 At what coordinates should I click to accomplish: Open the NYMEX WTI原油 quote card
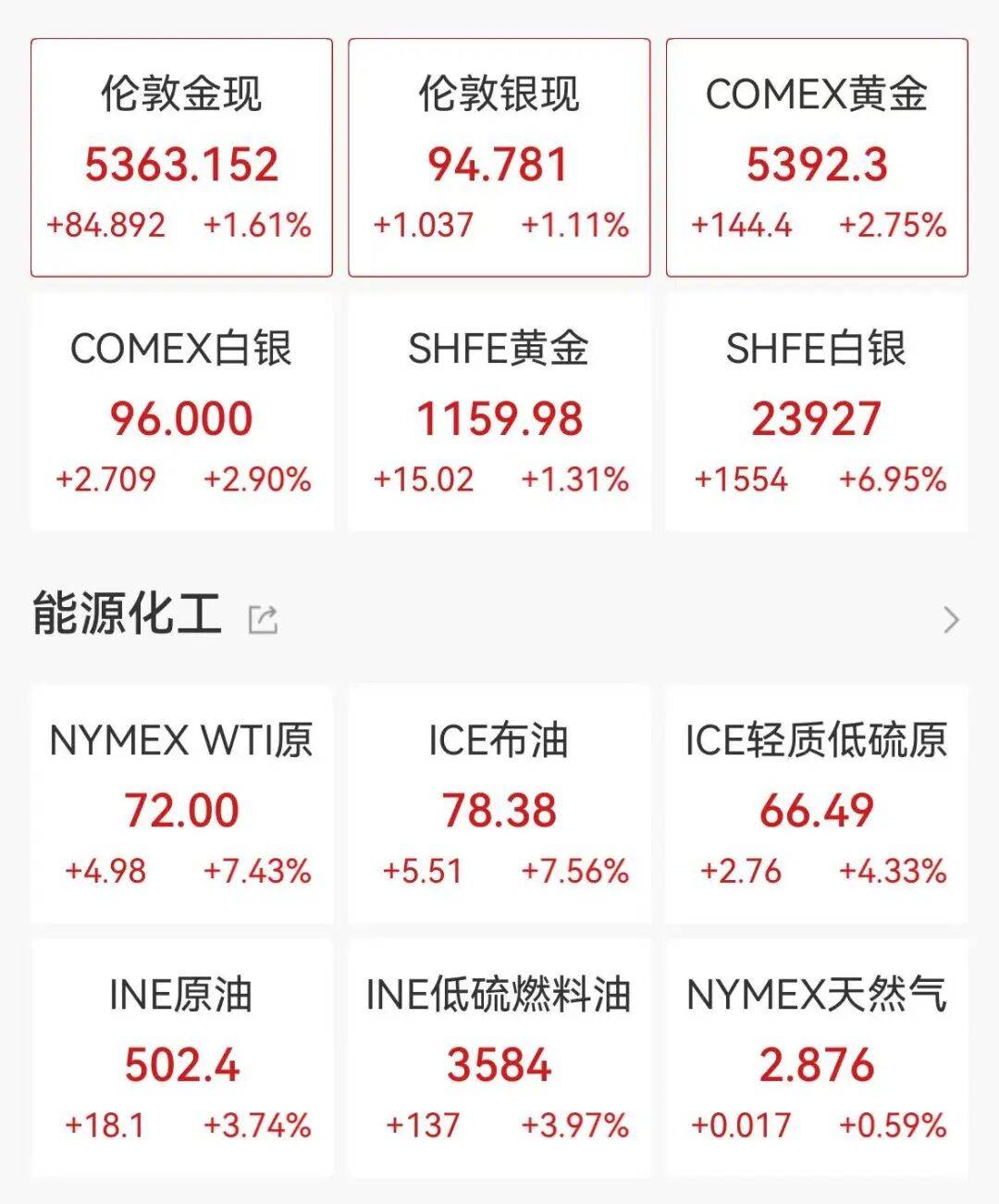click(x=181, y=804)
